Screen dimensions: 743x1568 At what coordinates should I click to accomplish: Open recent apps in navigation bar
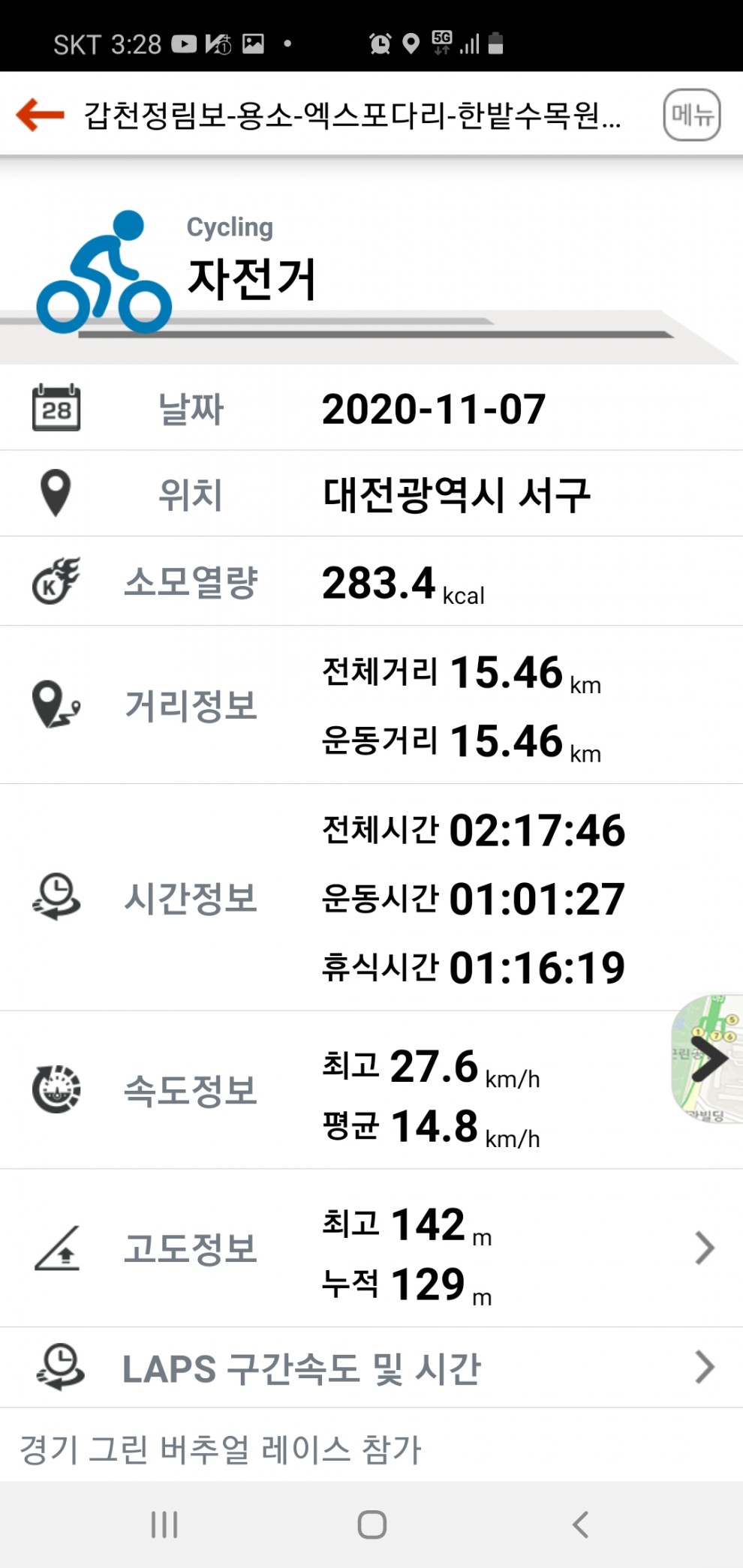(x=164, y=1524)
